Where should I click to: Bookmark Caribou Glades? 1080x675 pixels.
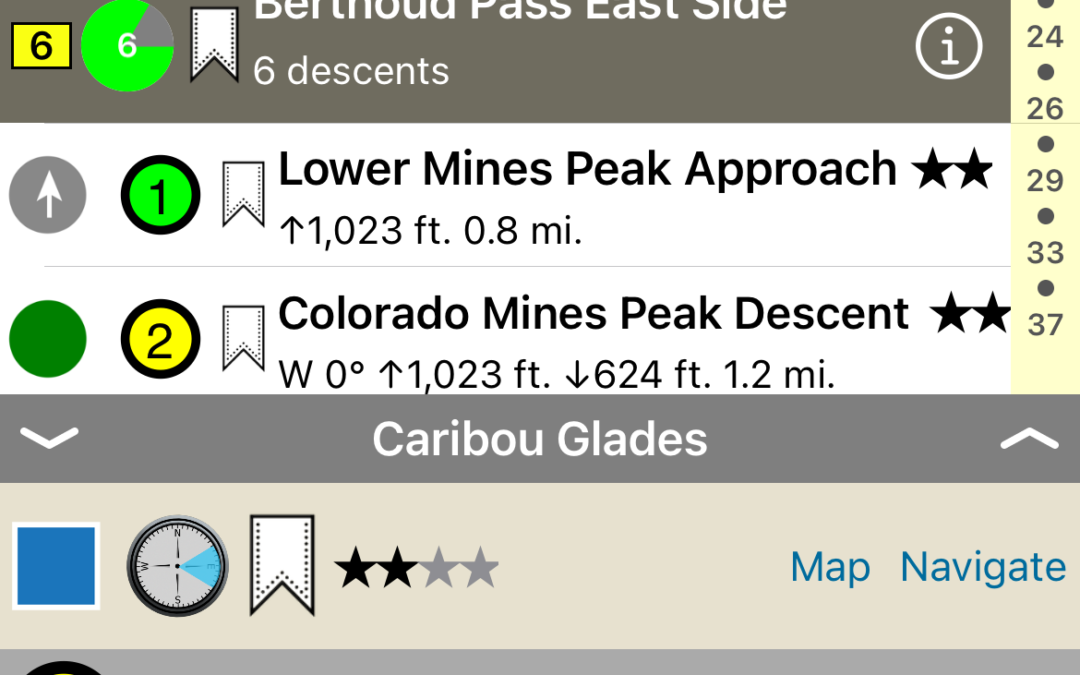tap(282, 565)
